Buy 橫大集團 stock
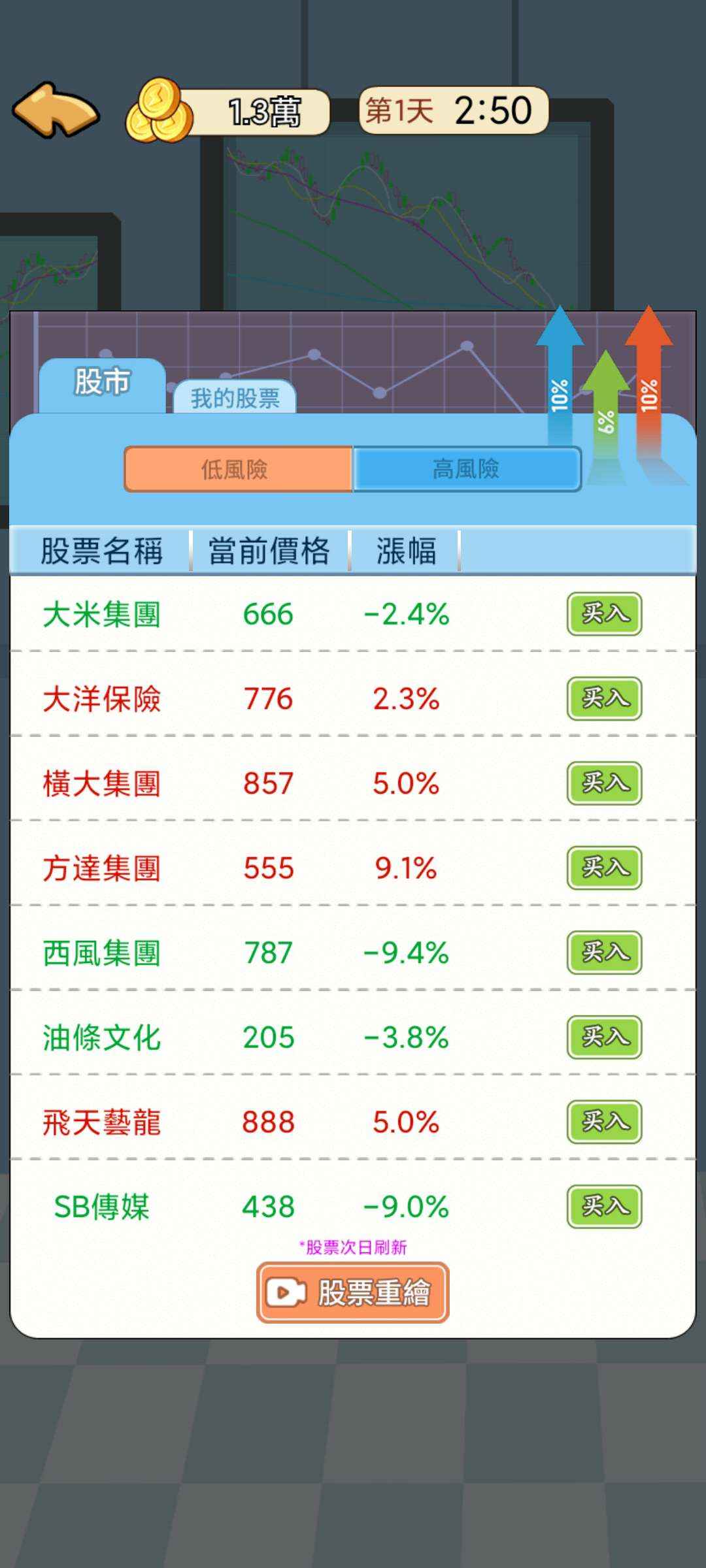 click(x=604, y=783)
